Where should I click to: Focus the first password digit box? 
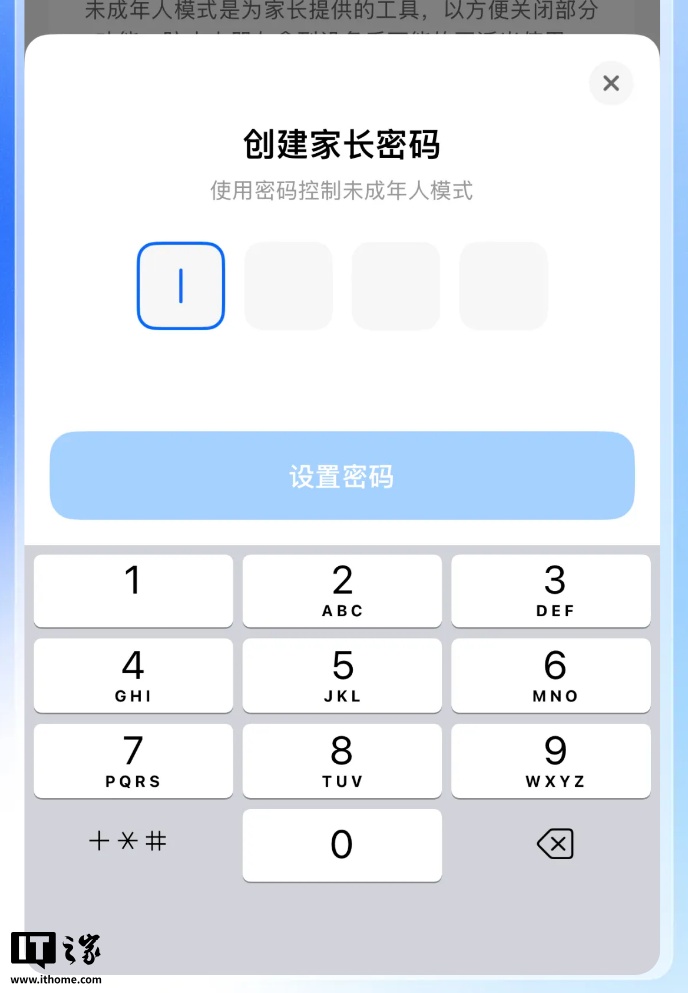point(181,286)
